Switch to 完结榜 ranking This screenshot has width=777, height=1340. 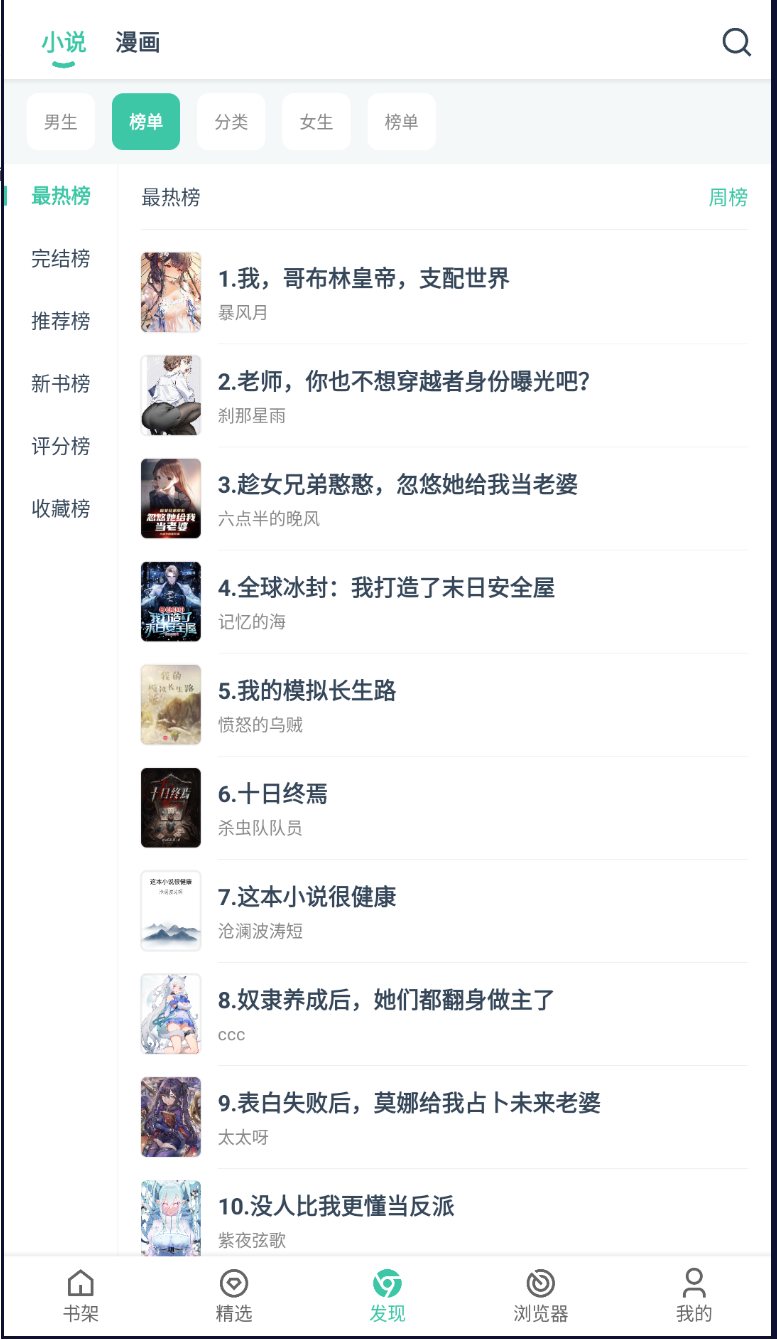click(61, 259)
